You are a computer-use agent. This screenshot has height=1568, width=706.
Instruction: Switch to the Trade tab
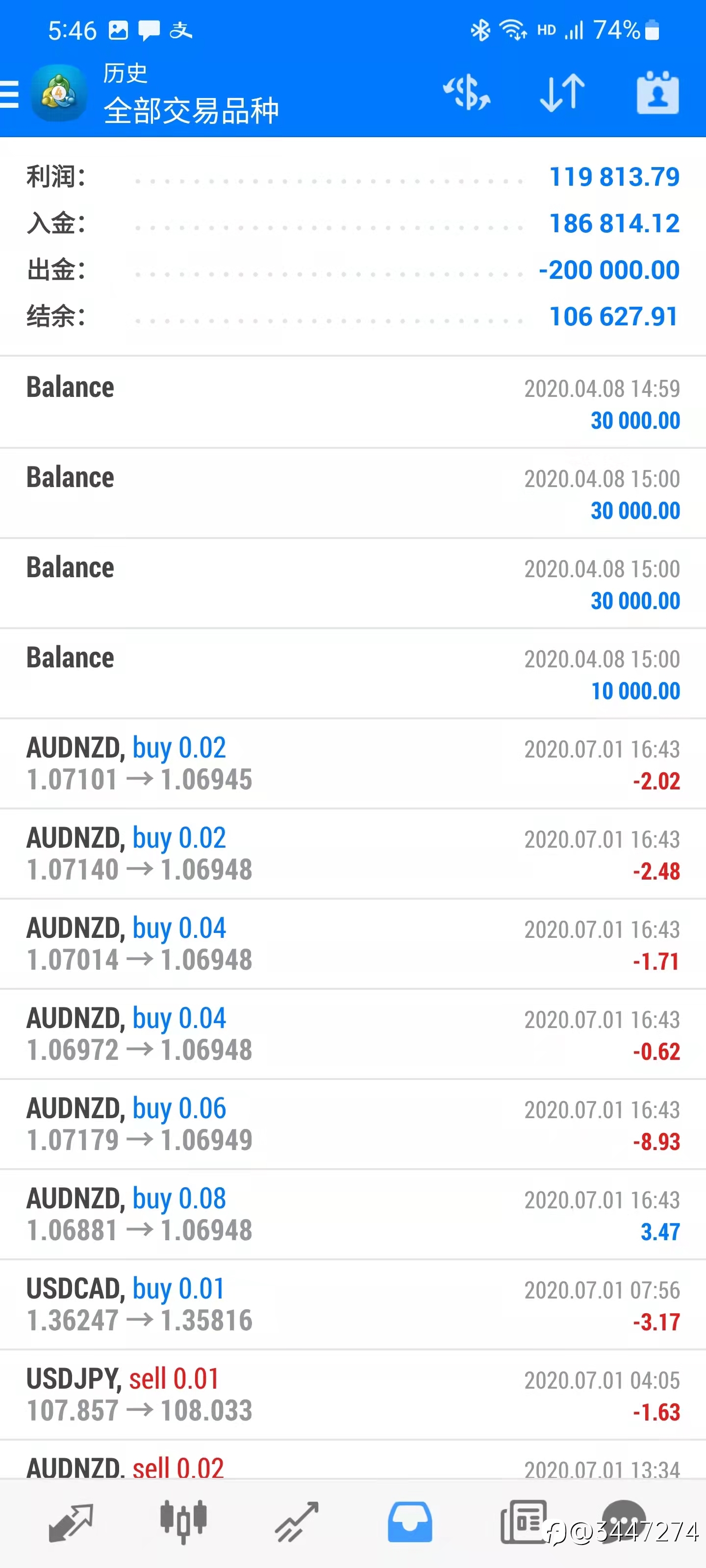pos(297,1523)
